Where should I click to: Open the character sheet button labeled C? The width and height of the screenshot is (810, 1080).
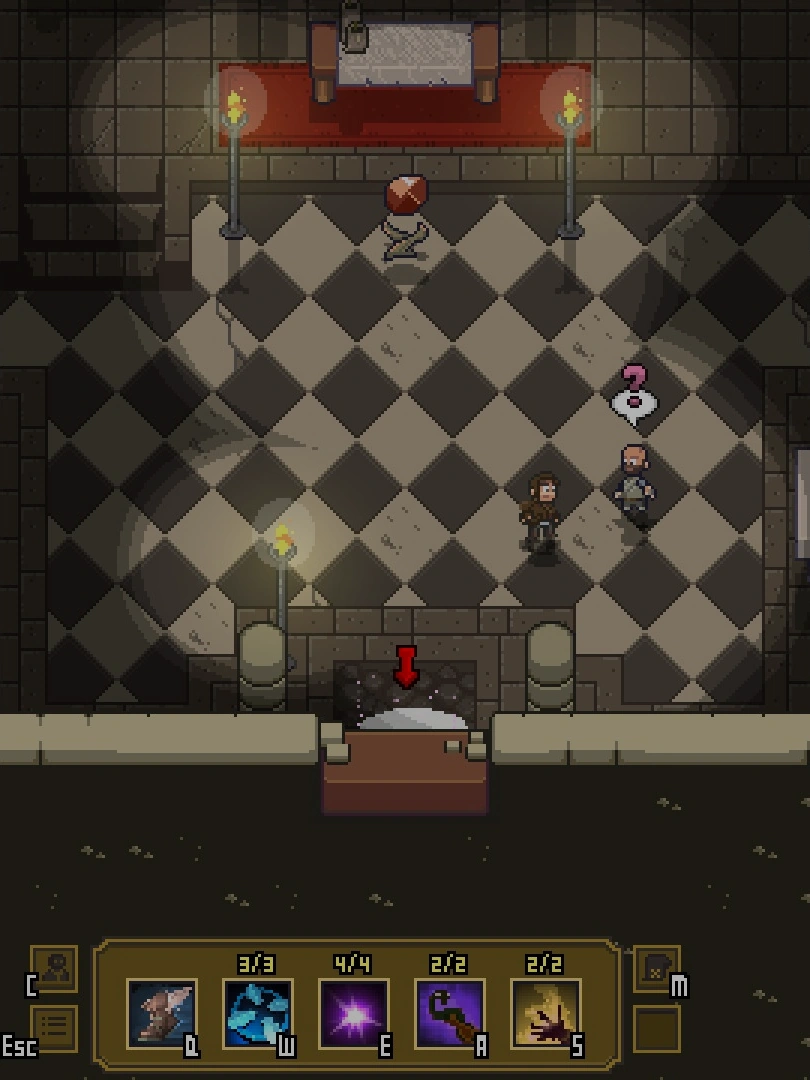click(x=54, y=969)
